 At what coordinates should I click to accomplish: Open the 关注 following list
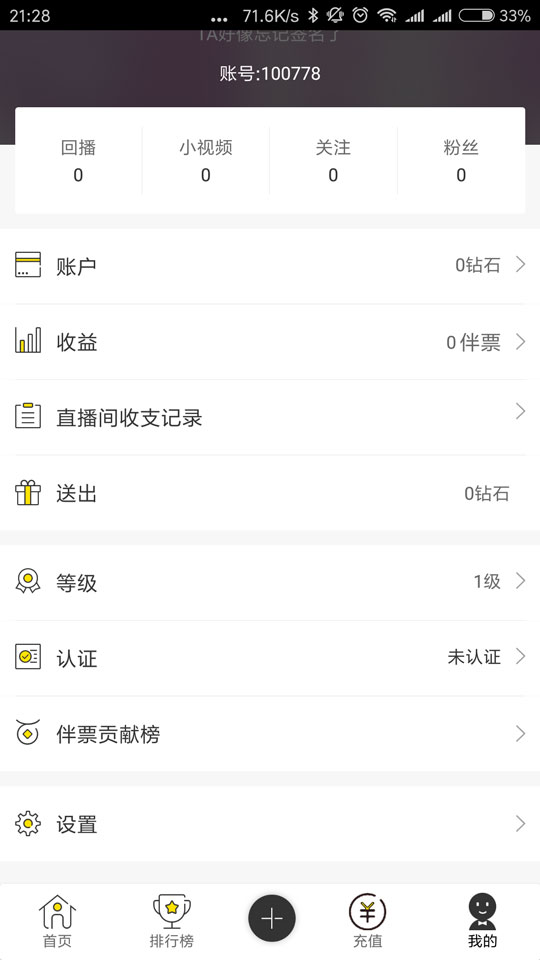coord(333,161)
